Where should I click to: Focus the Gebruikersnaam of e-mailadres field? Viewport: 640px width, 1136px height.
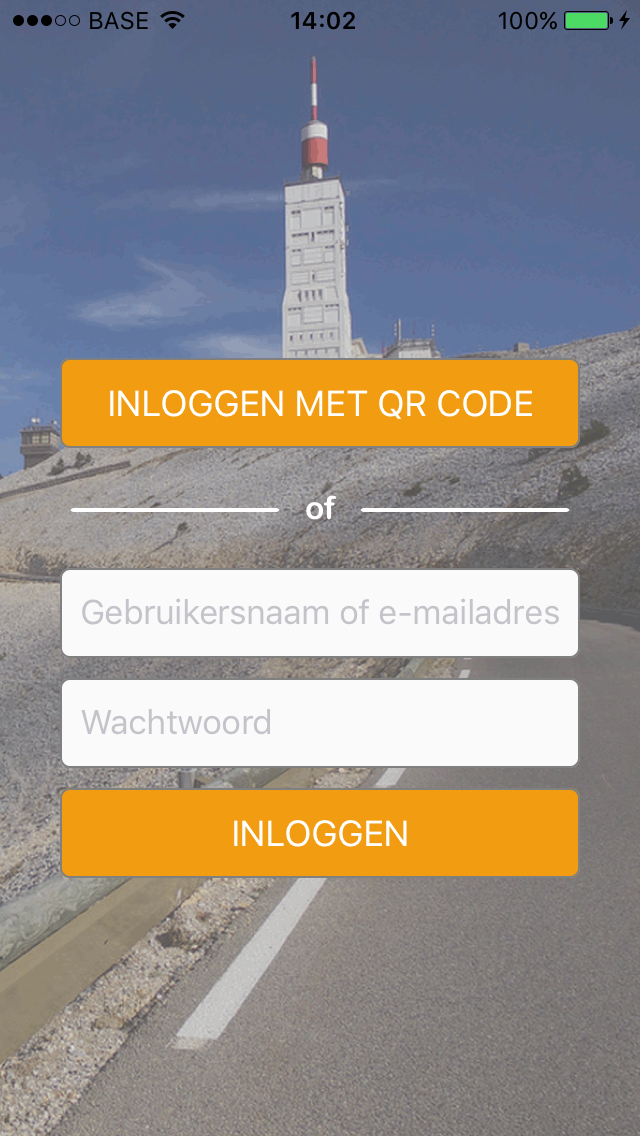(320, 613)
